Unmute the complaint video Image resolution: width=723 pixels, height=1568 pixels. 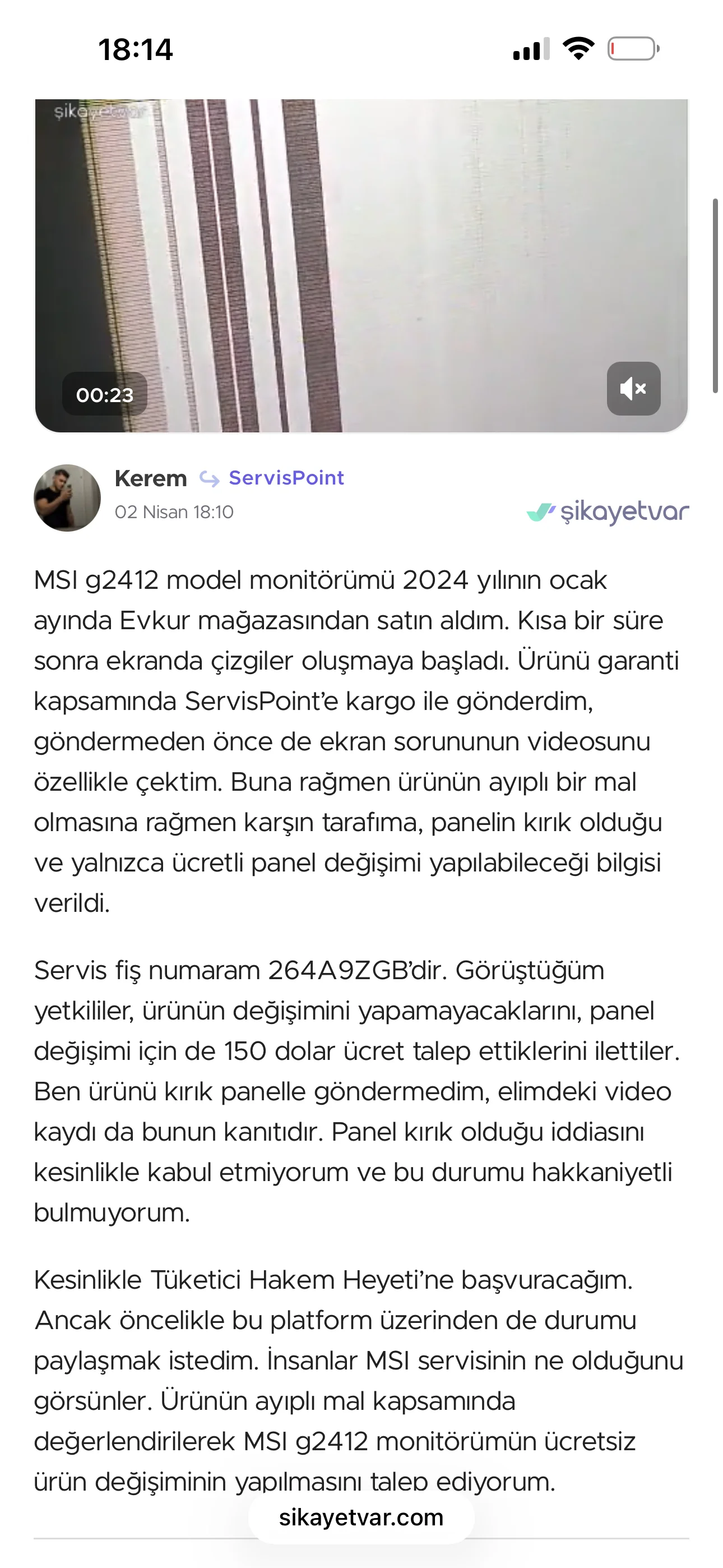pyautogui.click(x=633, y=388)
